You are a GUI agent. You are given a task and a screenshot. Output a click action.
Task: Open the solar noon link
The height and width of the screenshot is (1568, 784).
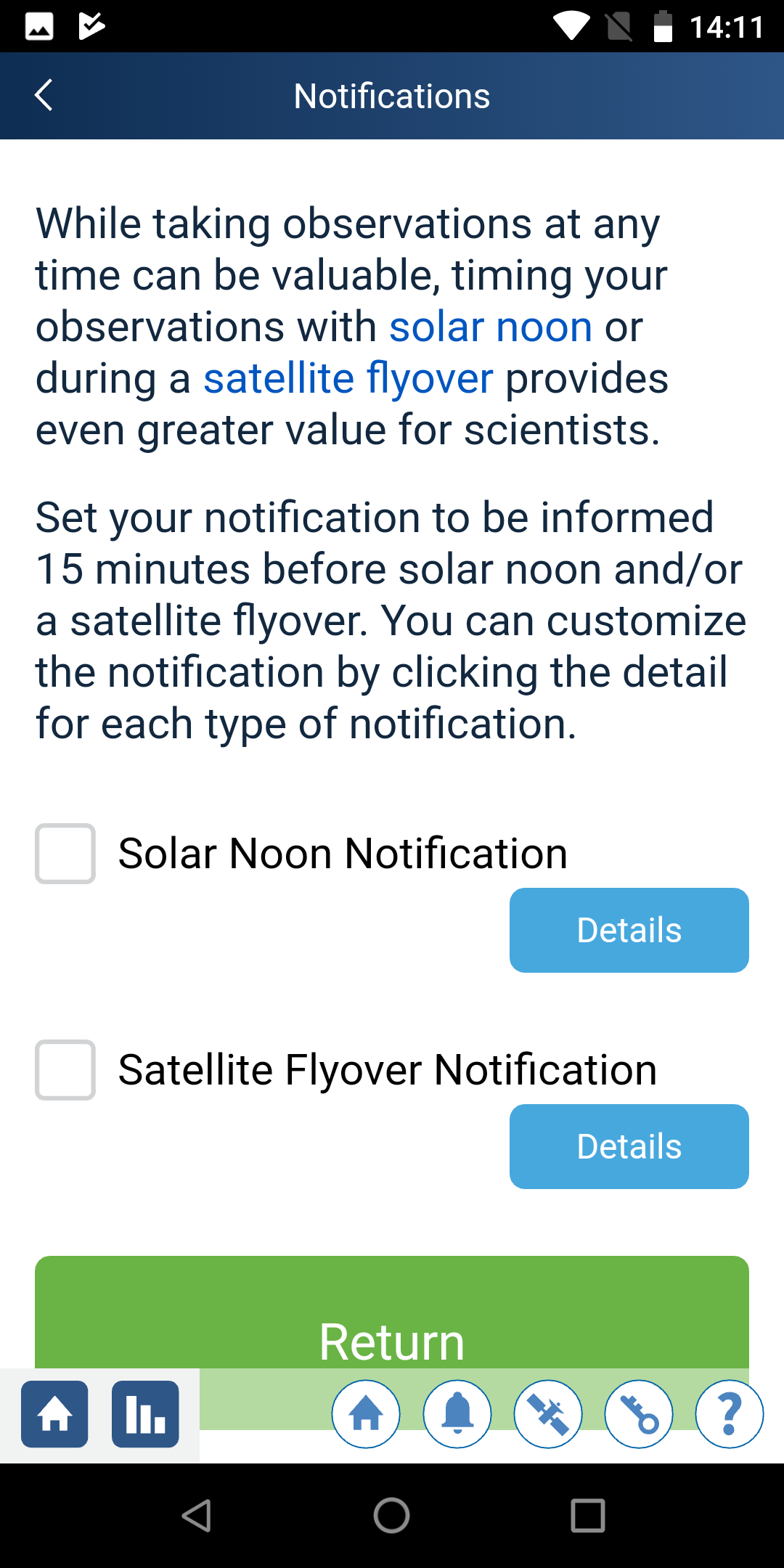(491, 327)
